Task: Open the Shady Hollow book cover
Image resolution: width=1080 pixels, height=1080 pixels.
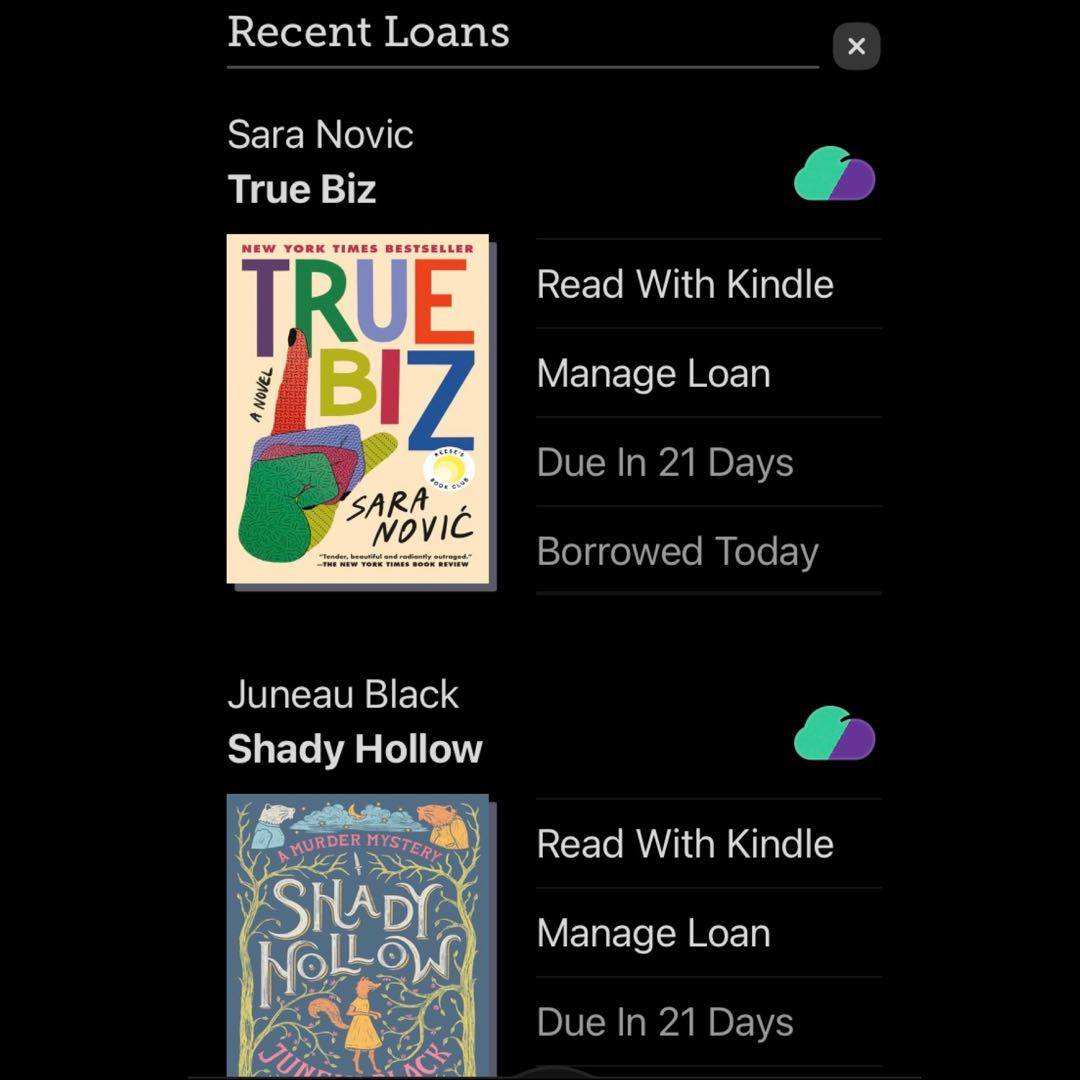Action: pos(358,935)
